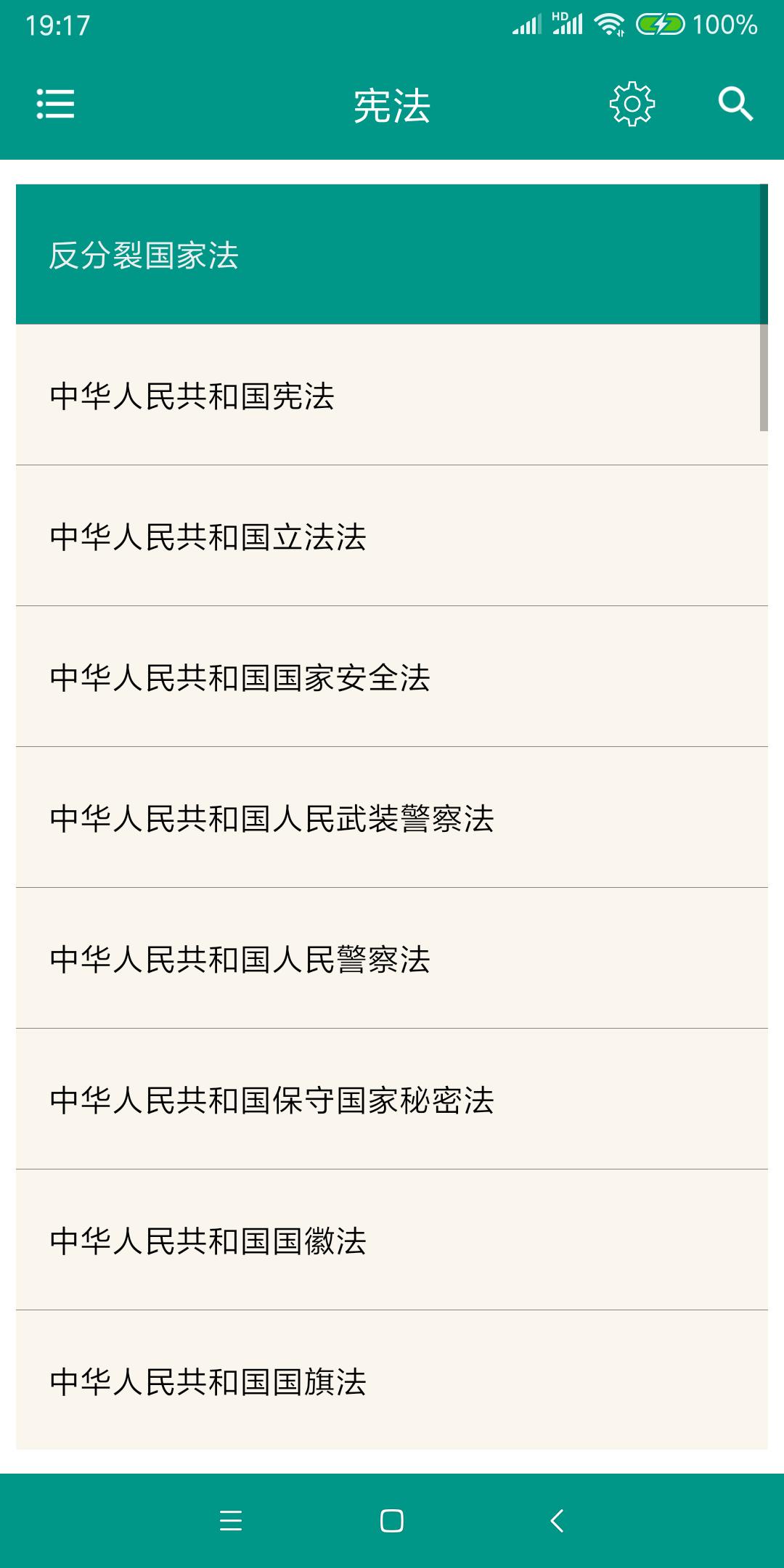Viewport: 784px width, 1568px height.
Task: Go back with the system back button
Action: (557, 1521)
